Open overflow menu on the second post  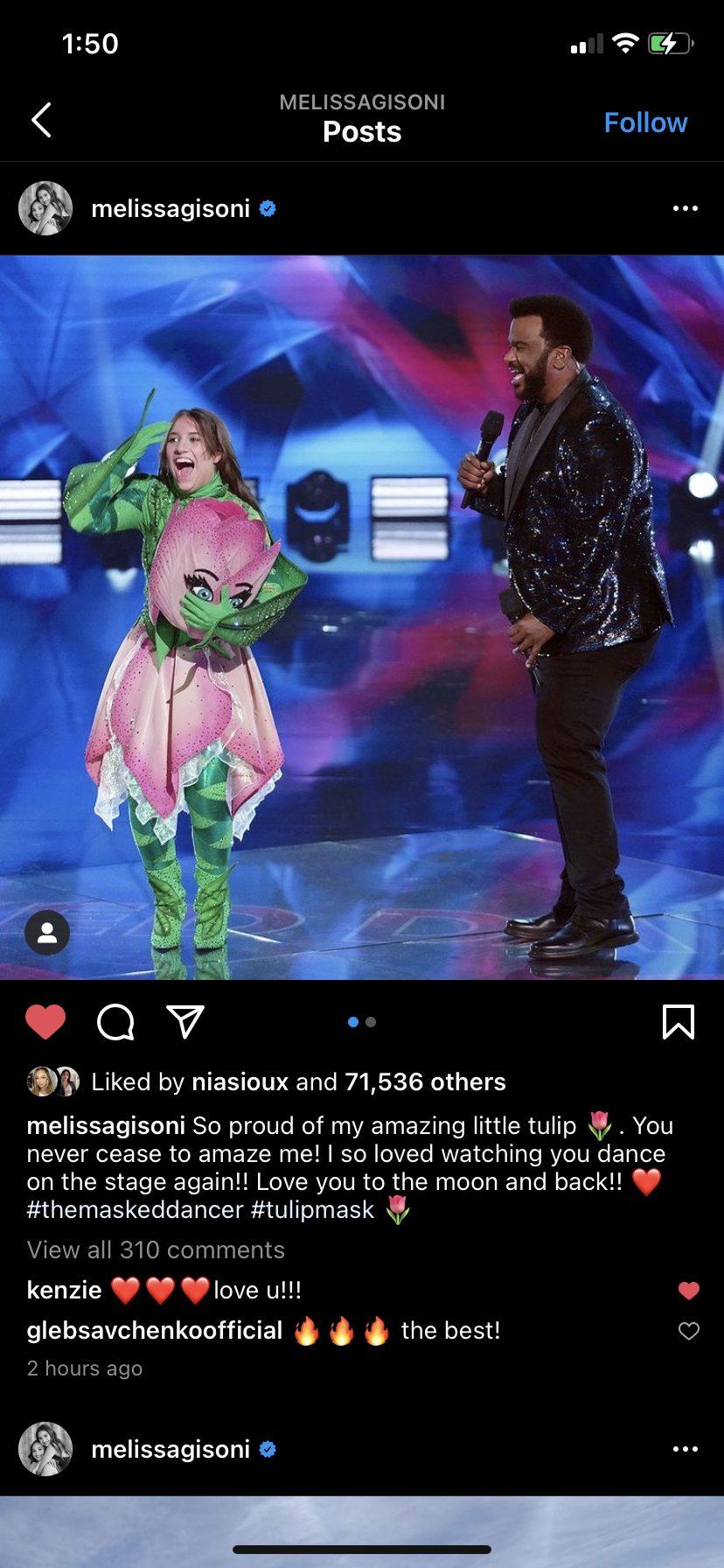(685, 1449)
